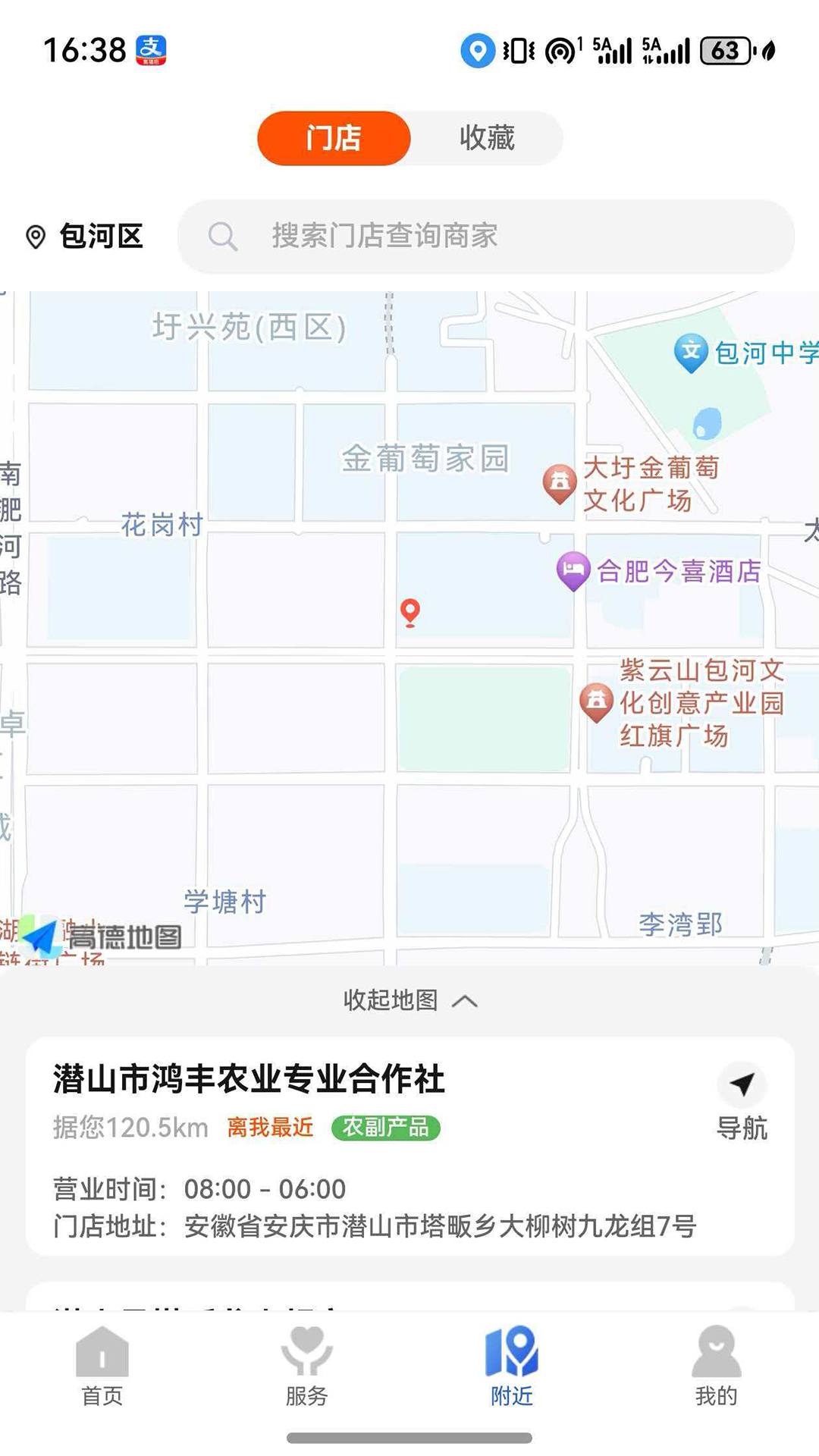819x1456 pixels.
Task: Select the 附近 tab in the bottom bar
Action: [512, 1365]
